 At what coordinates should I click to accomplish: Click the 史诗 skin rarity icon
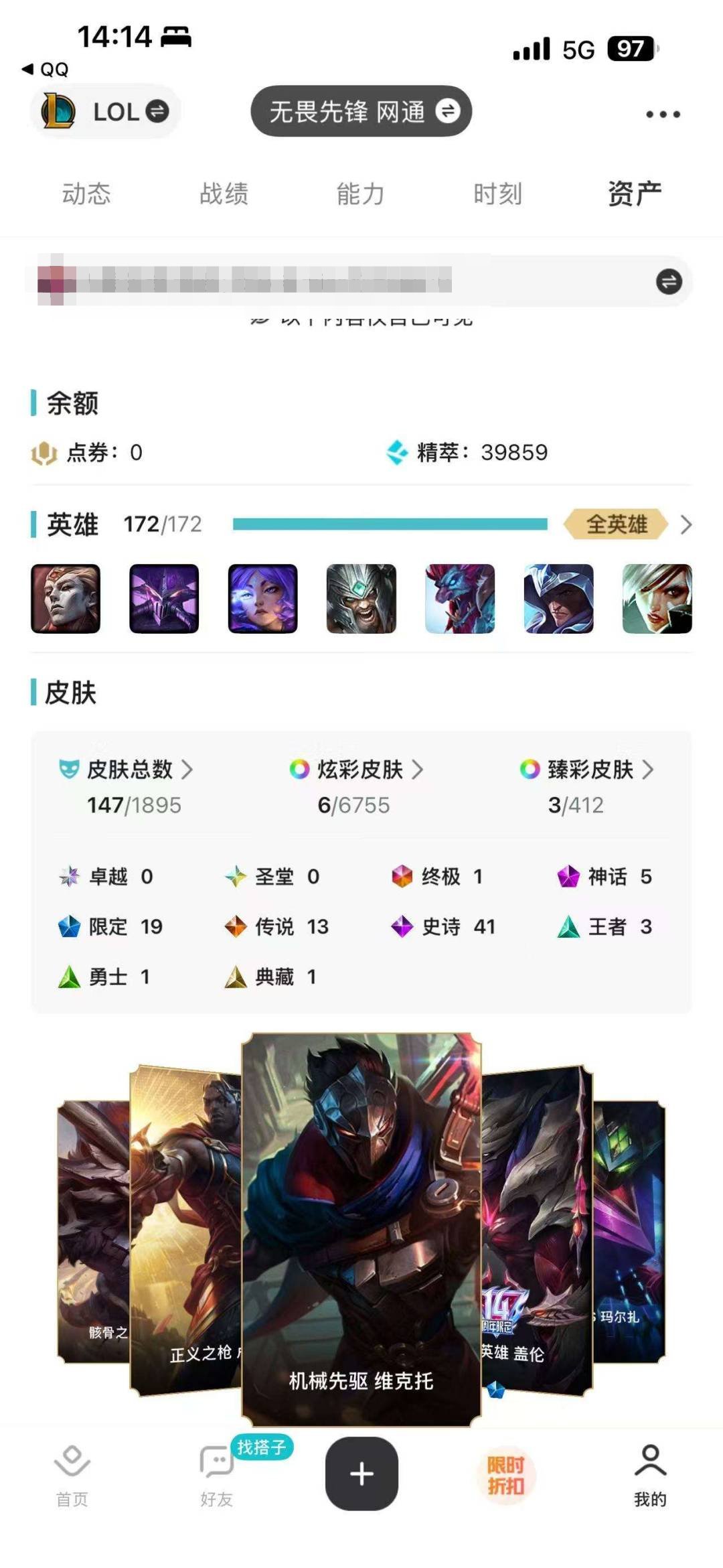click(x=402, y=927)
